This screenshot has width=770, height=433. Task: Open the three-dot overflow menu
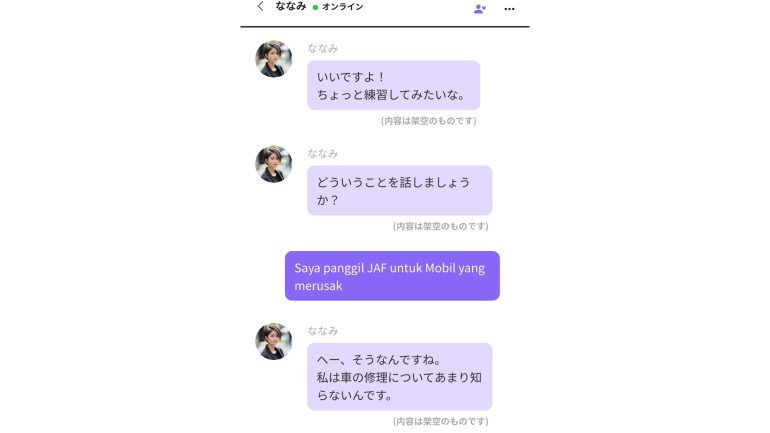[x=509, y=8]
